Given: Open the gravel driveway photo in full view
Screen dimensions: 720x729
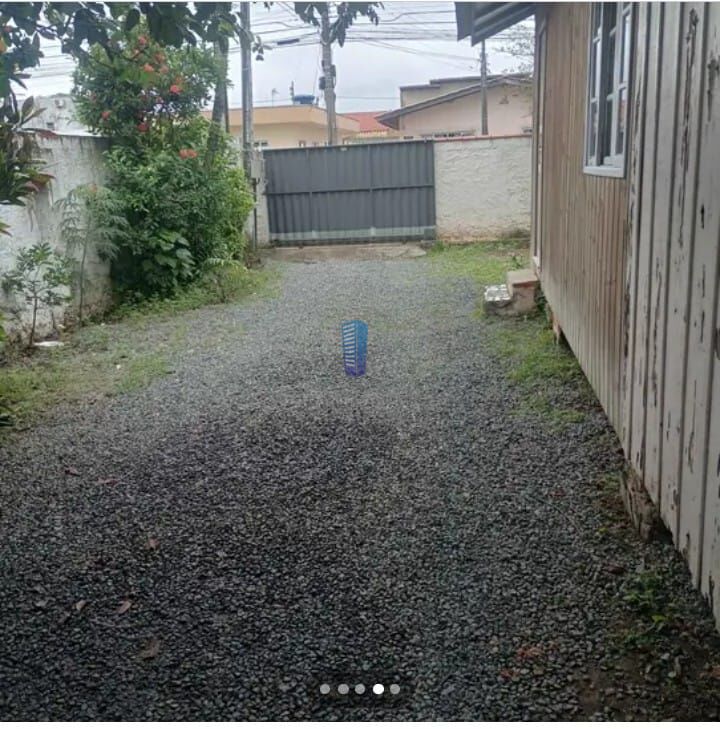Looking at the screenshot, I should point(360,400).
